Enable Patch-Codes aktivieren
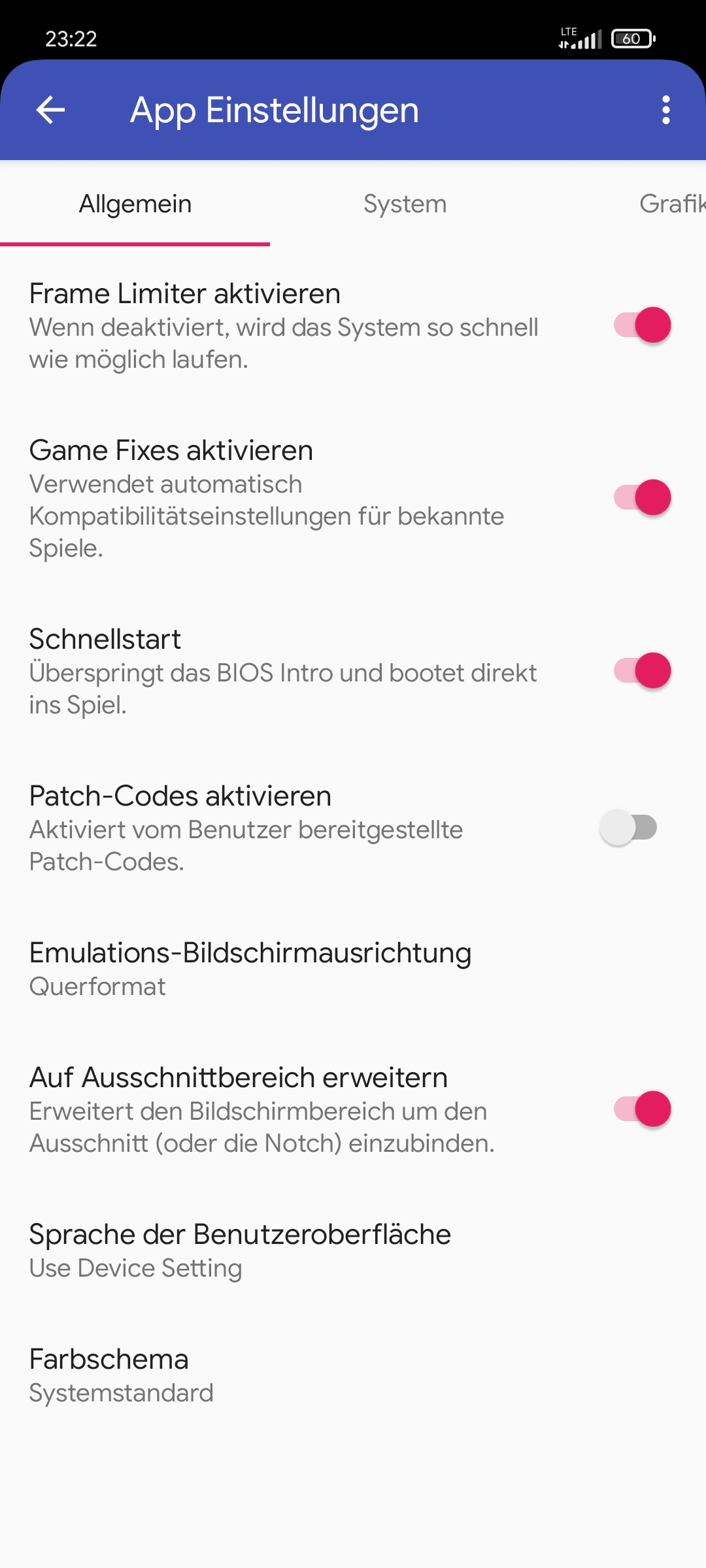The image size is (706, 1568). point(629,828)
